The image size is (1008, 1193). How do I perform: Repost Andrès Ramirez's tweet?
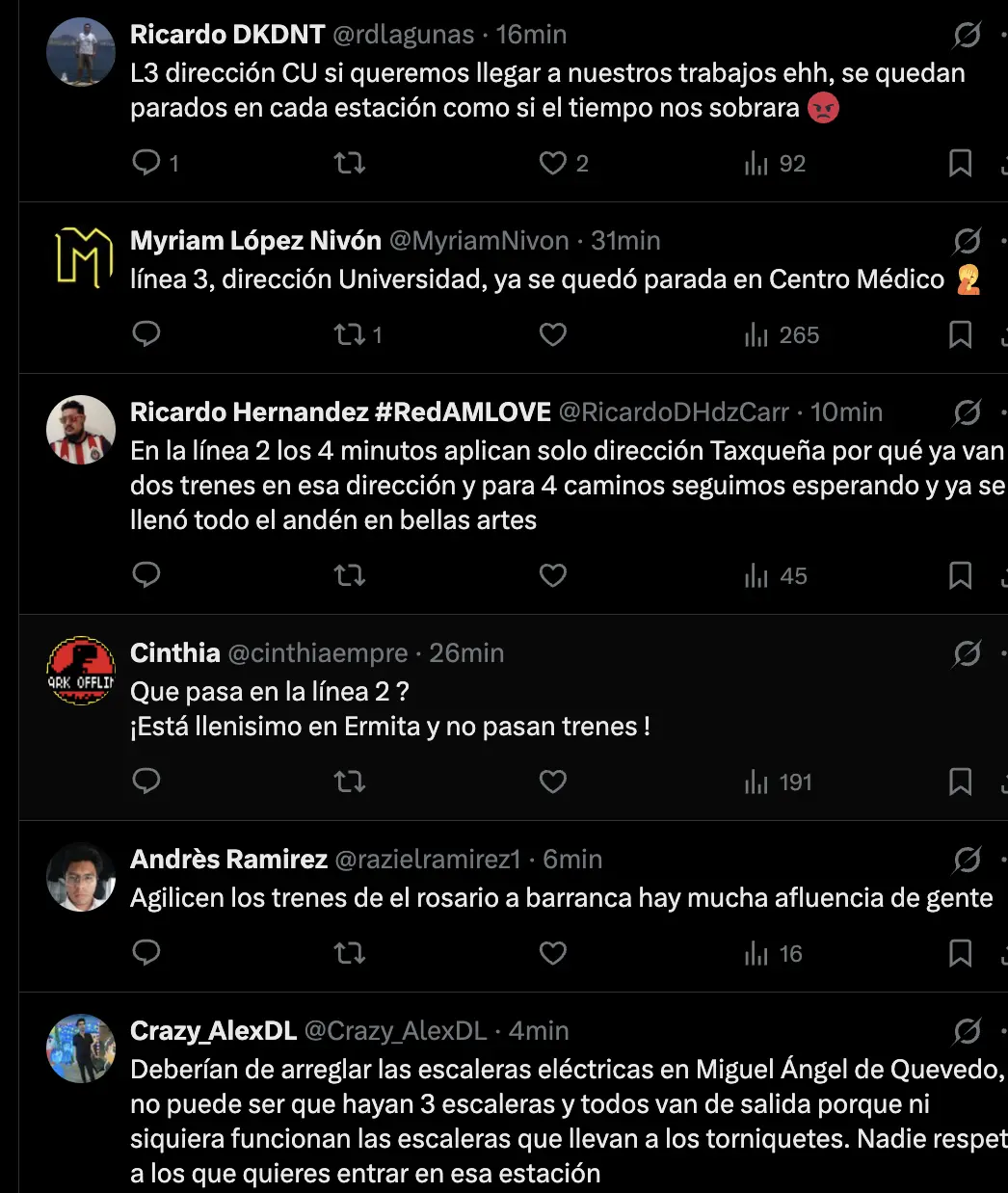coord(349,953)
